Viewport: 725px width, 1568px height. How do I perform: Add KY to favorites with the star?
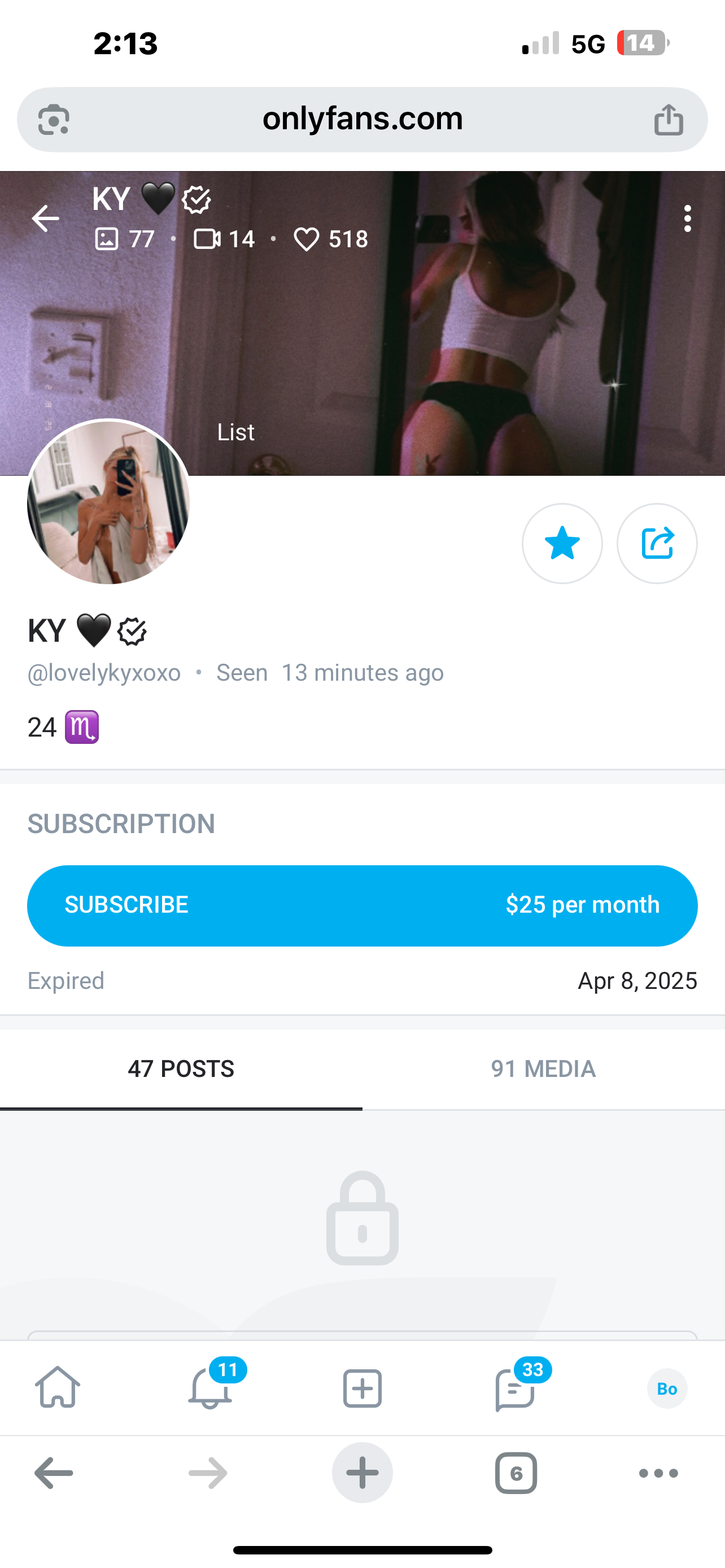tap(562, 543)
